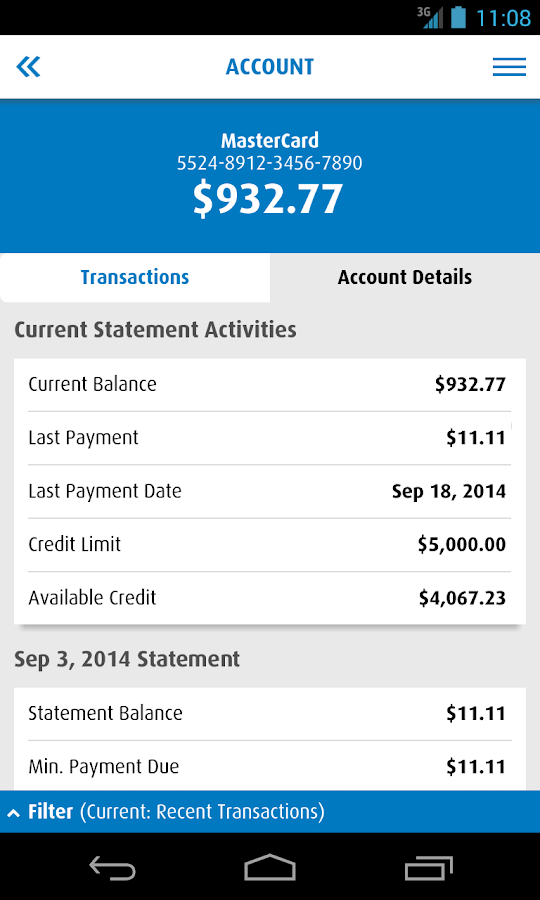Tap the system back button
This screenshot has width=540, height=900.
pyautogui.click(x=112, y=867)
